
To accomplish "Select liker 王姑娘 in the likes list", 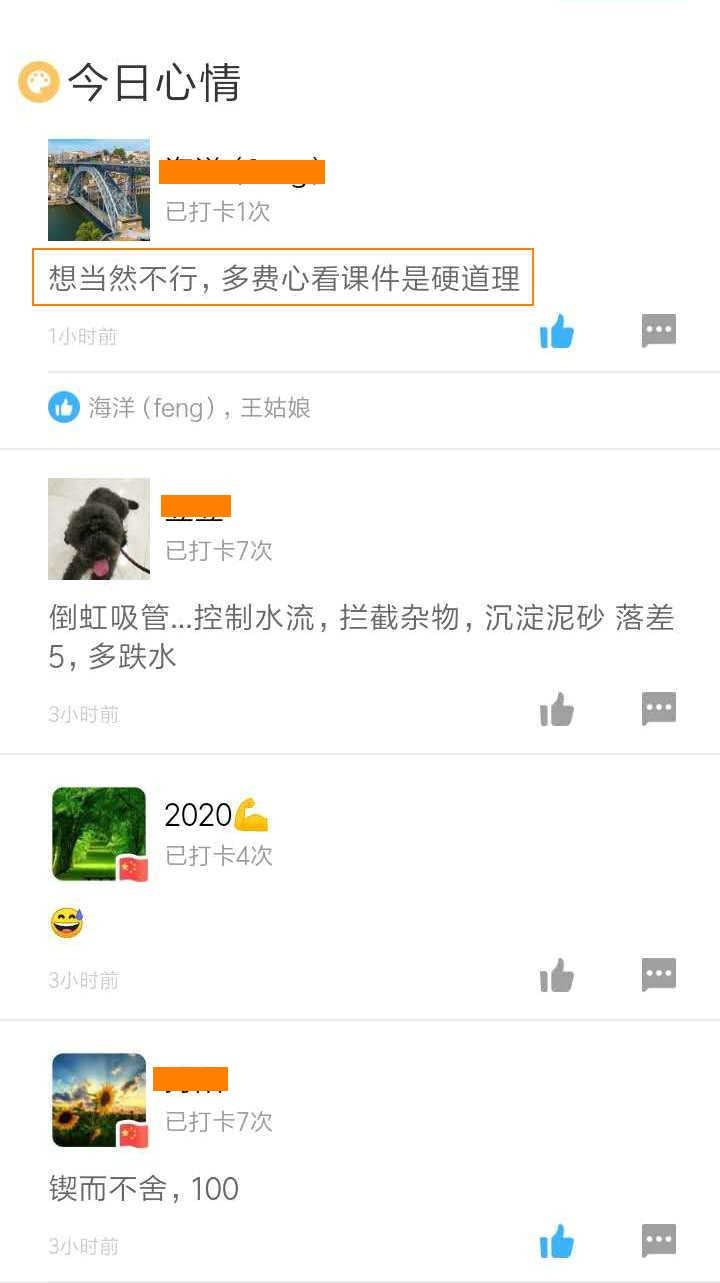I will pos(275,407).
